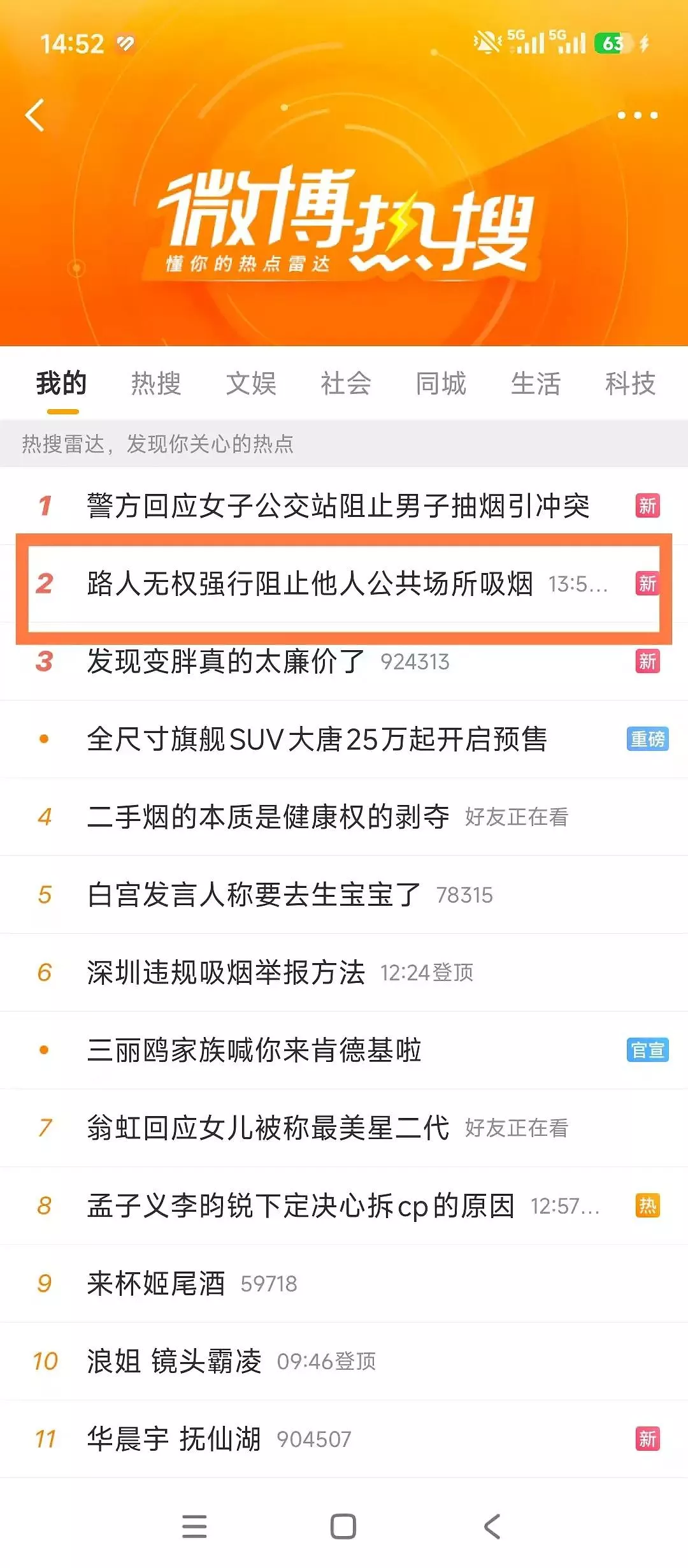The width and height of the screenshot is (688, 1568).
Task: Open topic 深圳违规吸烟举报方法
Action: (226, 973)
